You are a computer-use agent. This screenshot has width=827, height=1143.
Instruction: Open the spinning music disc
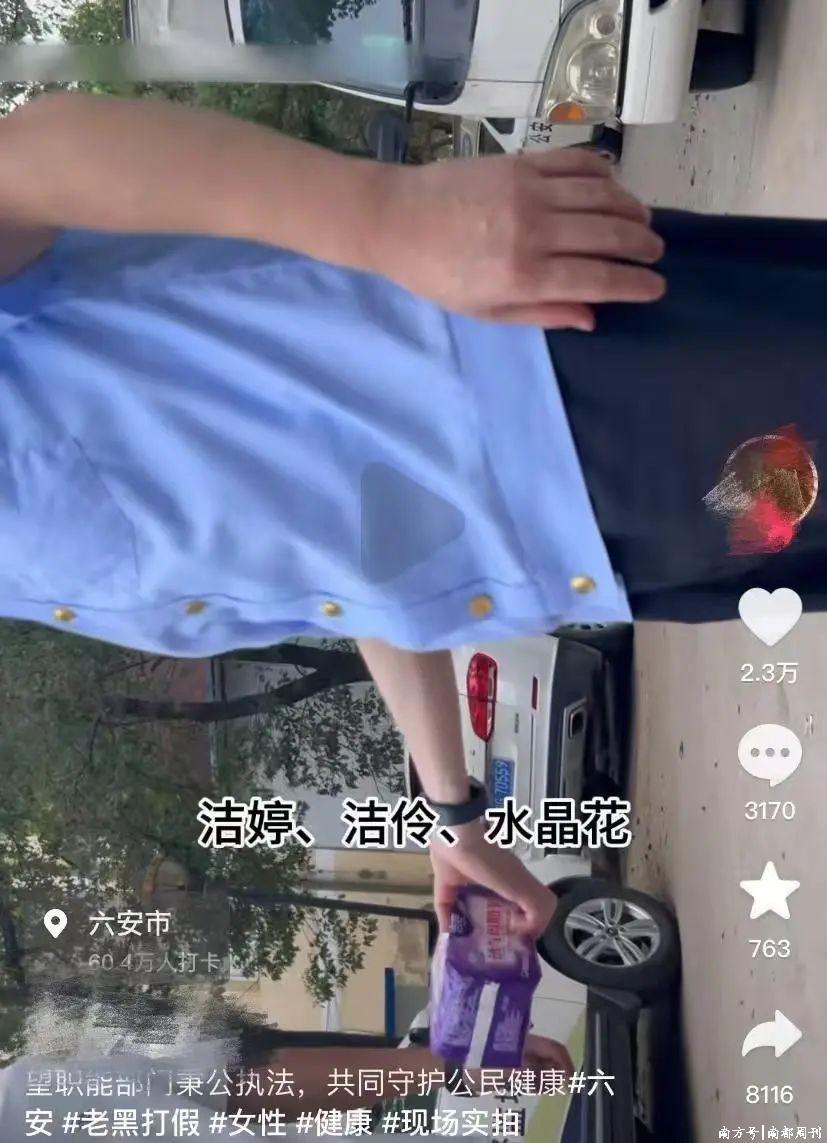tap(765, 489)
